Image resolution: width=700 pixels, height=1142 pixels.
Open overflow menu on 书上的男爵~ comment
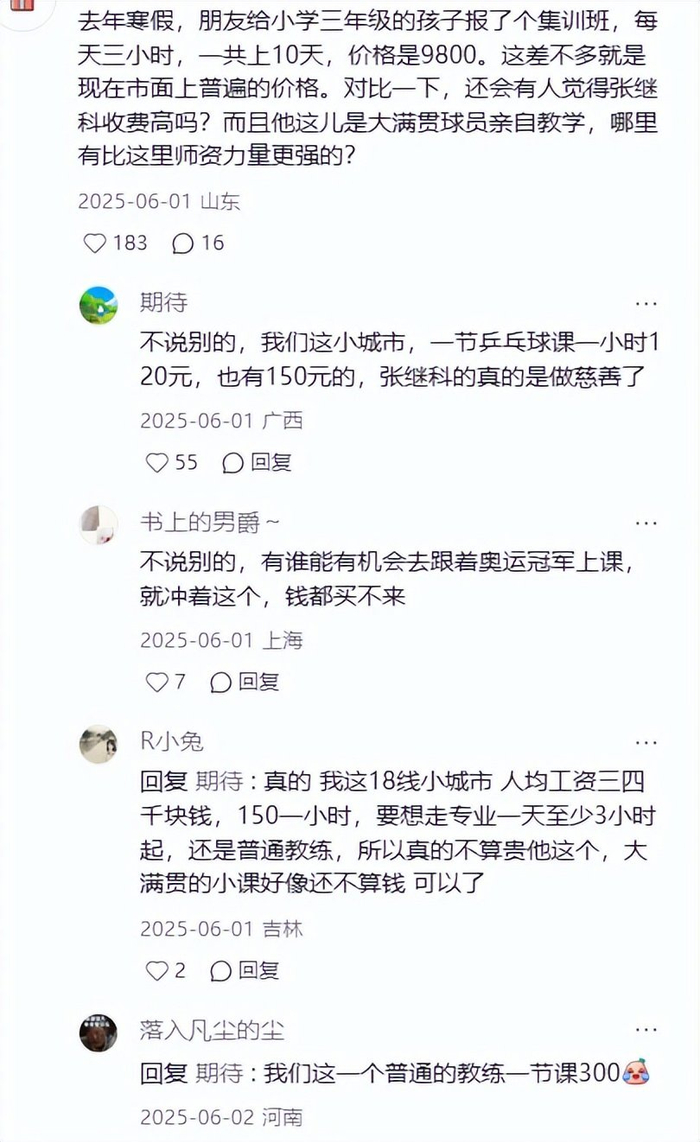click(x=646, y=524)
